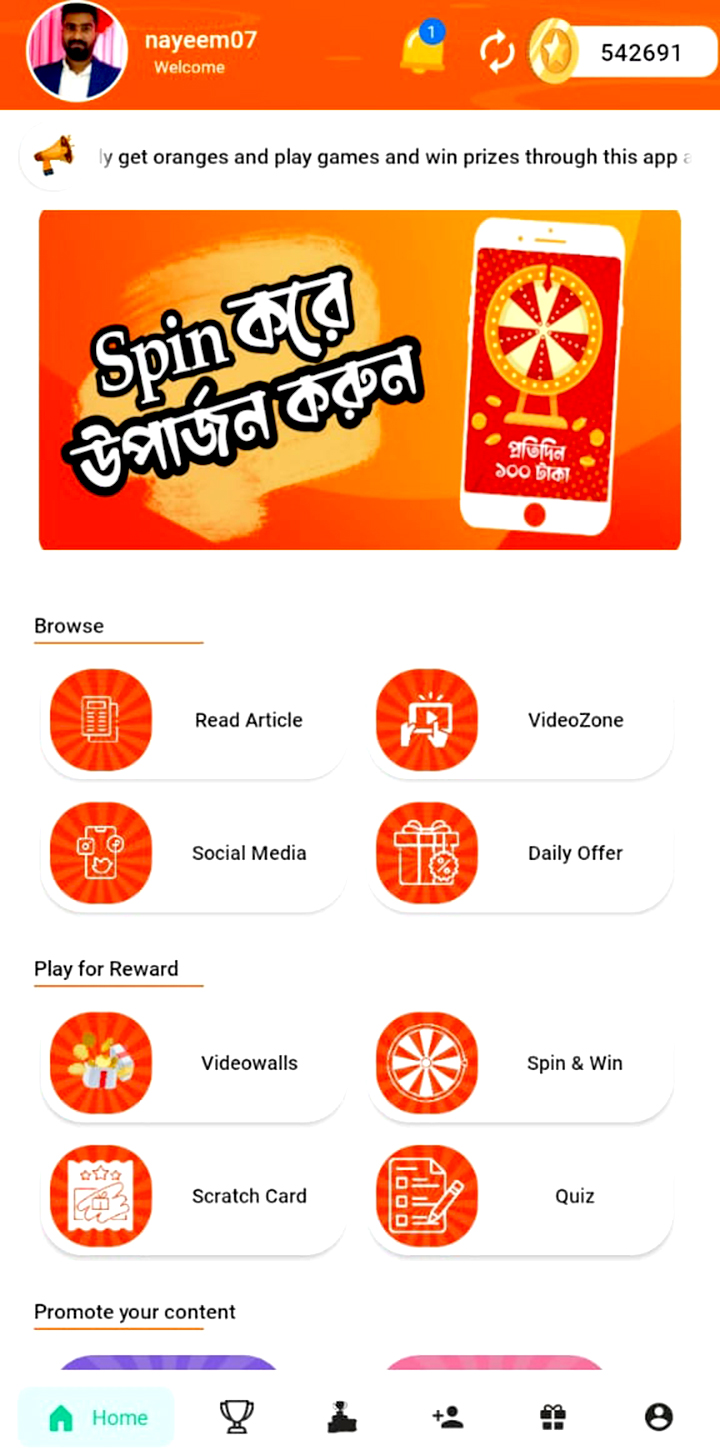The height and width of the screenshot is (1455, 720).
Task: Switch to the leaderboard podium tab
Action: (343, 1416)
